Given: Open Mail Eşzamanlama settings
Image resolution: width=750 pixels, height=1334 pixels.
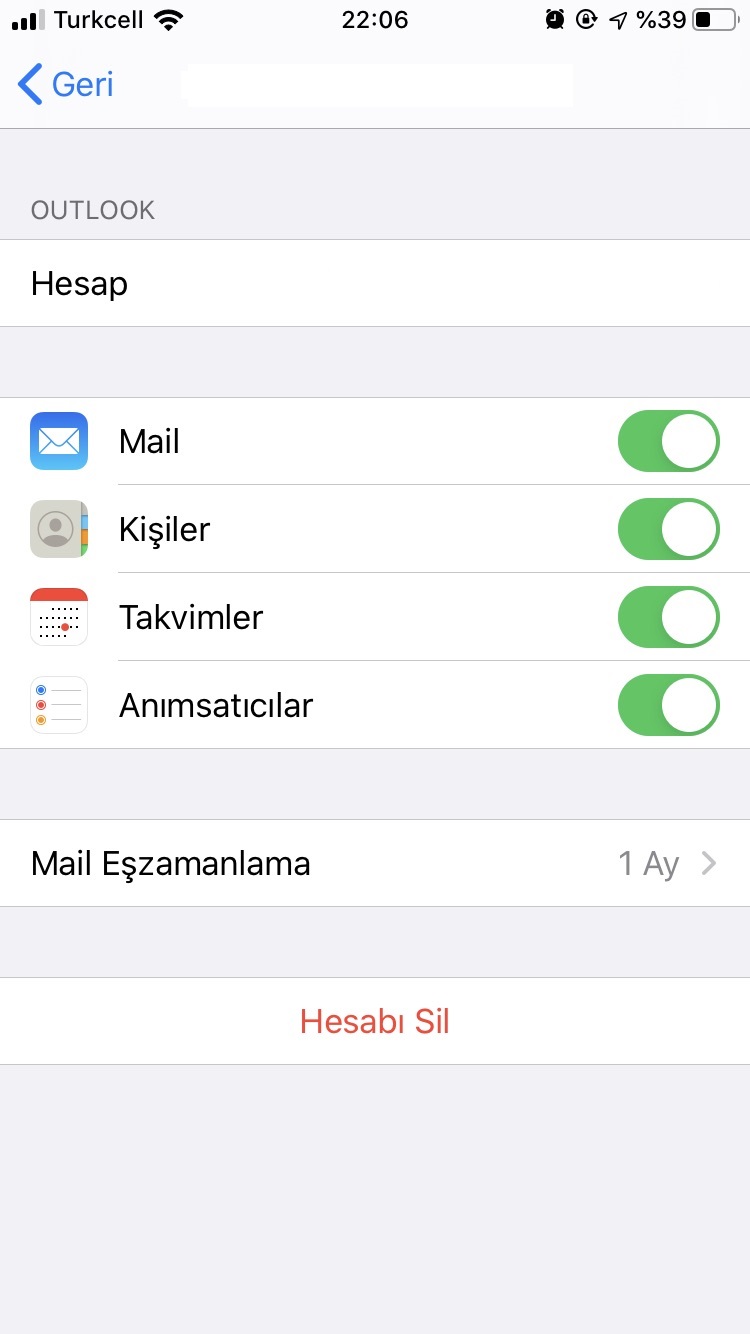Looking at the screenshot, I should (375, 863).
